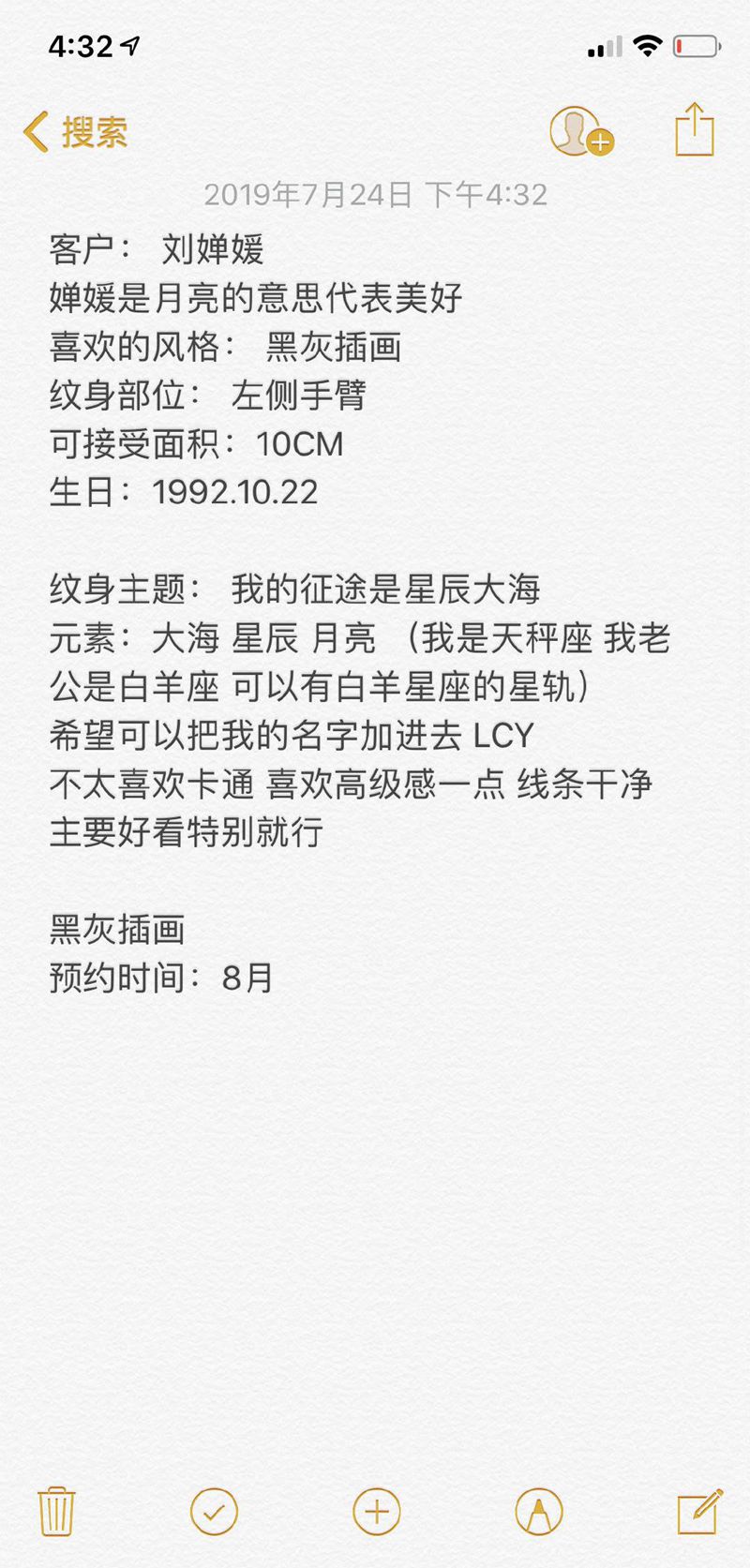Compose a new note

(699, 1511)
